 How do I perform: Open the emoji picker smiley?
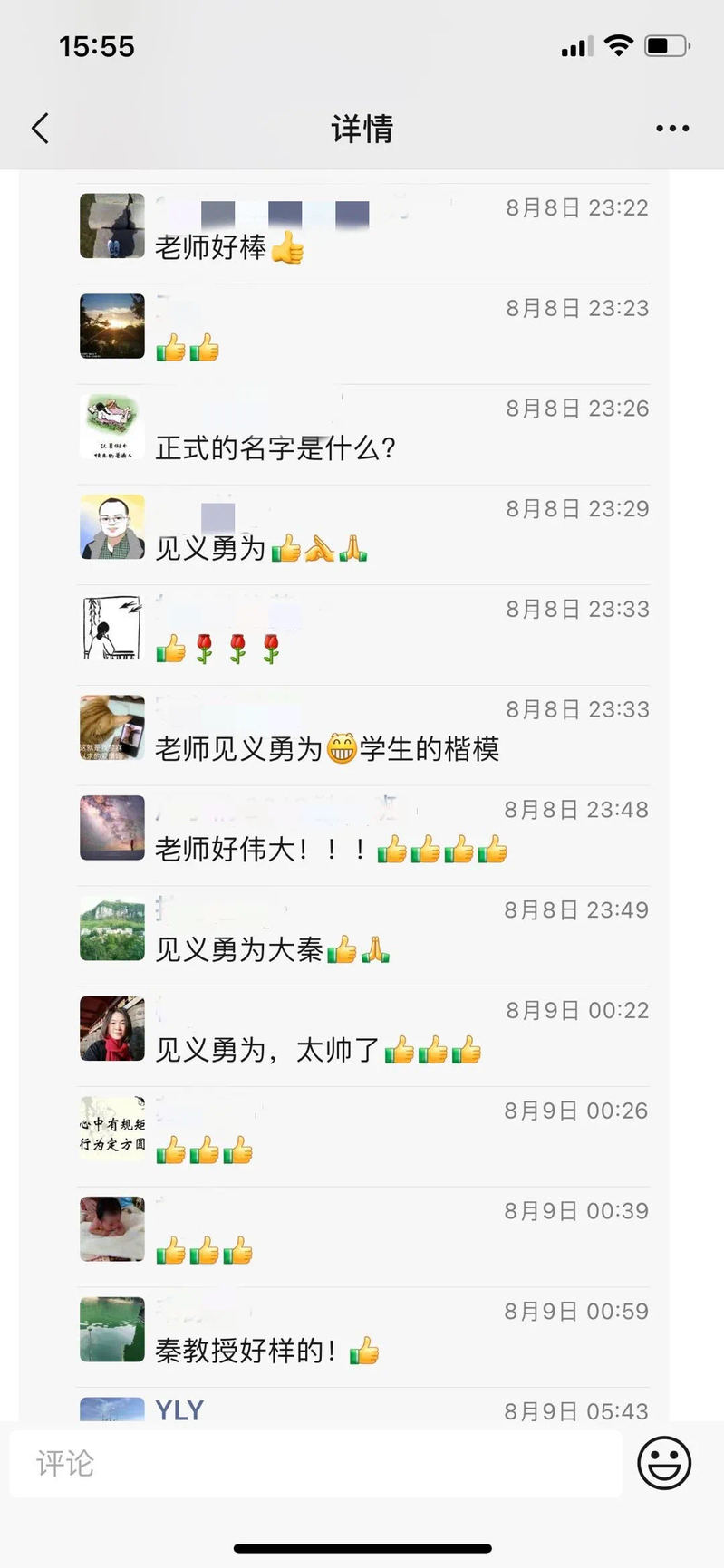tap(664, 1462)
